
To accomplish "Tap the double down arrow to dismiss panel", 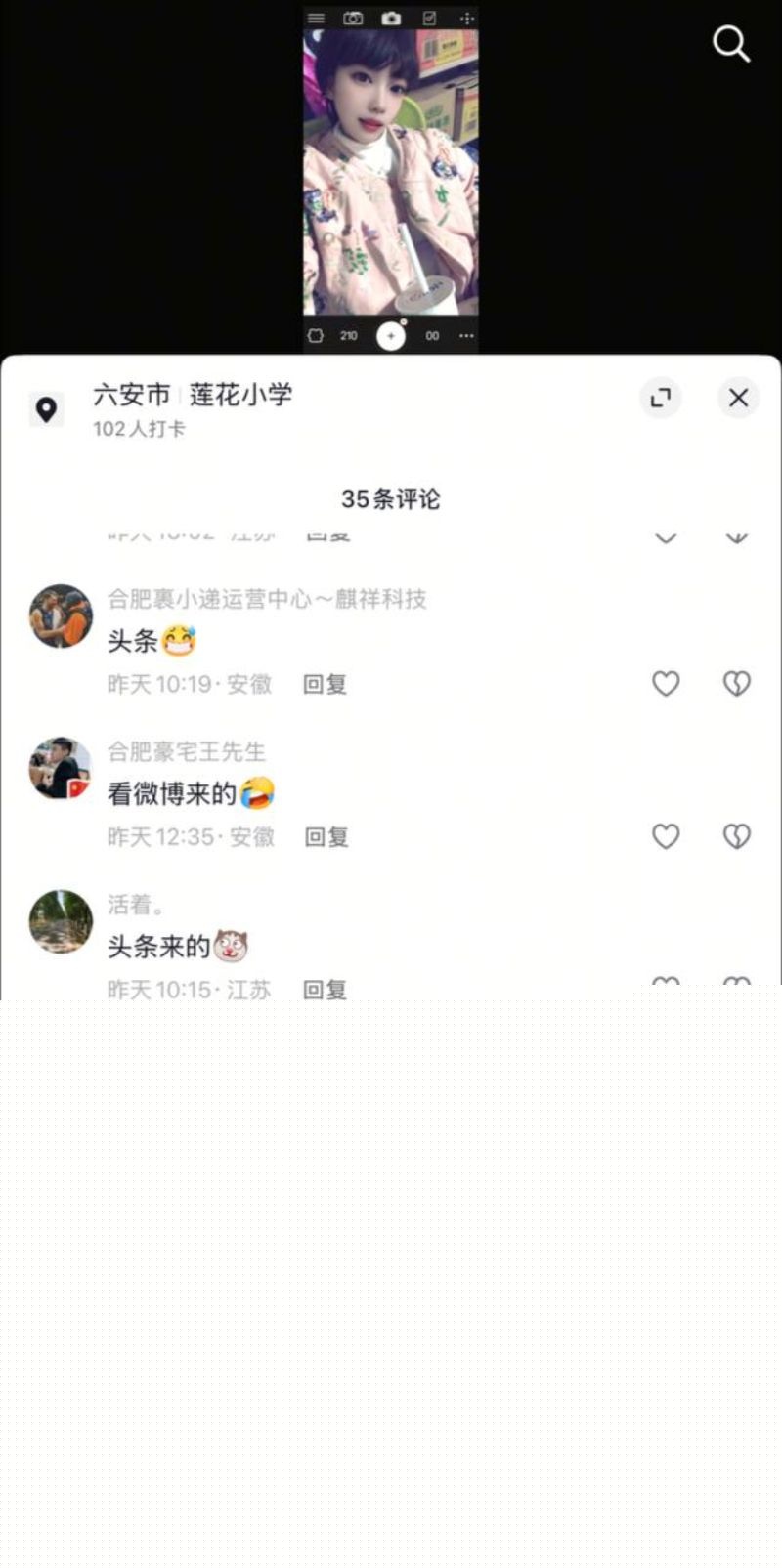I will tap(736, 537).
